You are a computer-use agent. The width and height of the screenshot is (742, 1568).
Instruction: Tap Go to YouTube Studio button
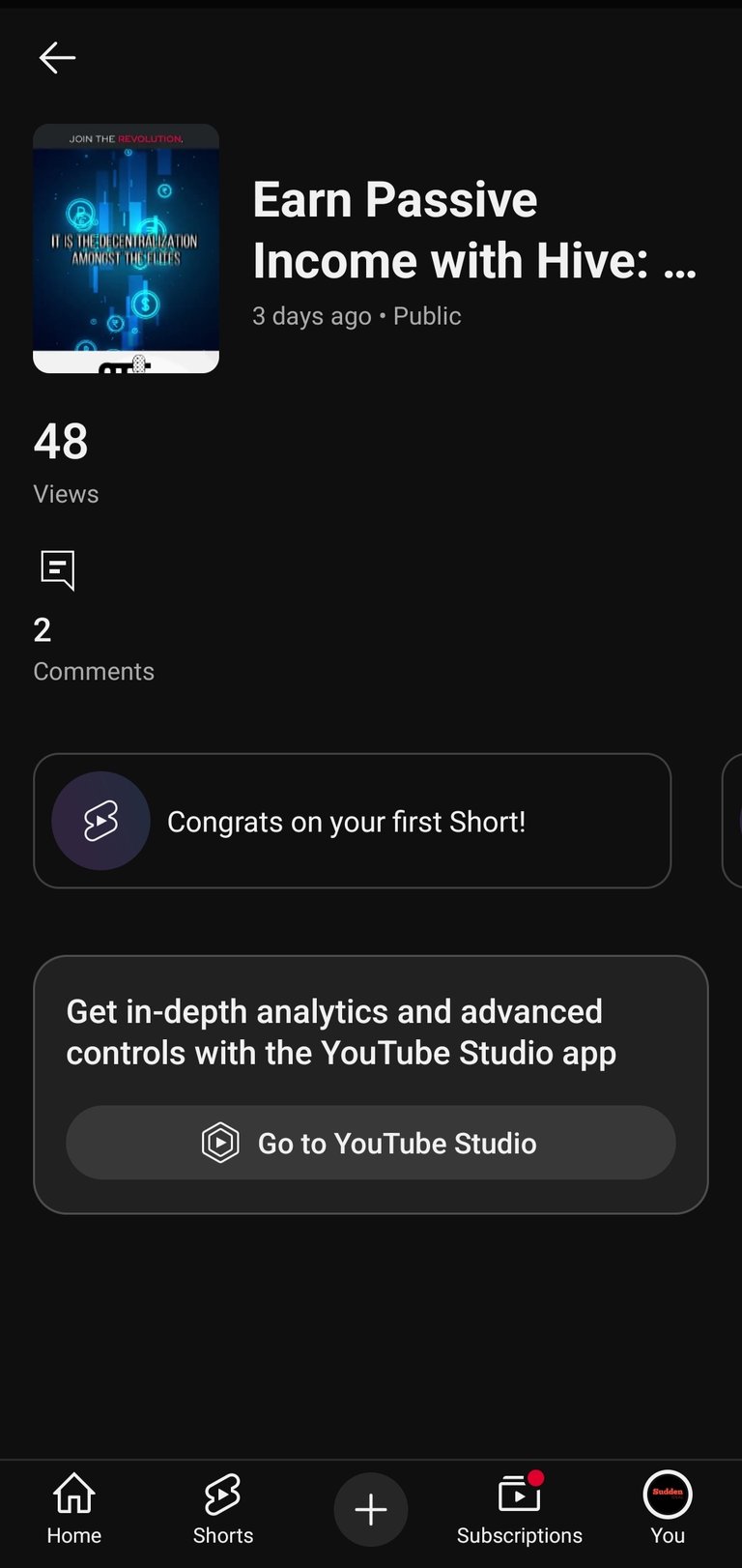370,1143
